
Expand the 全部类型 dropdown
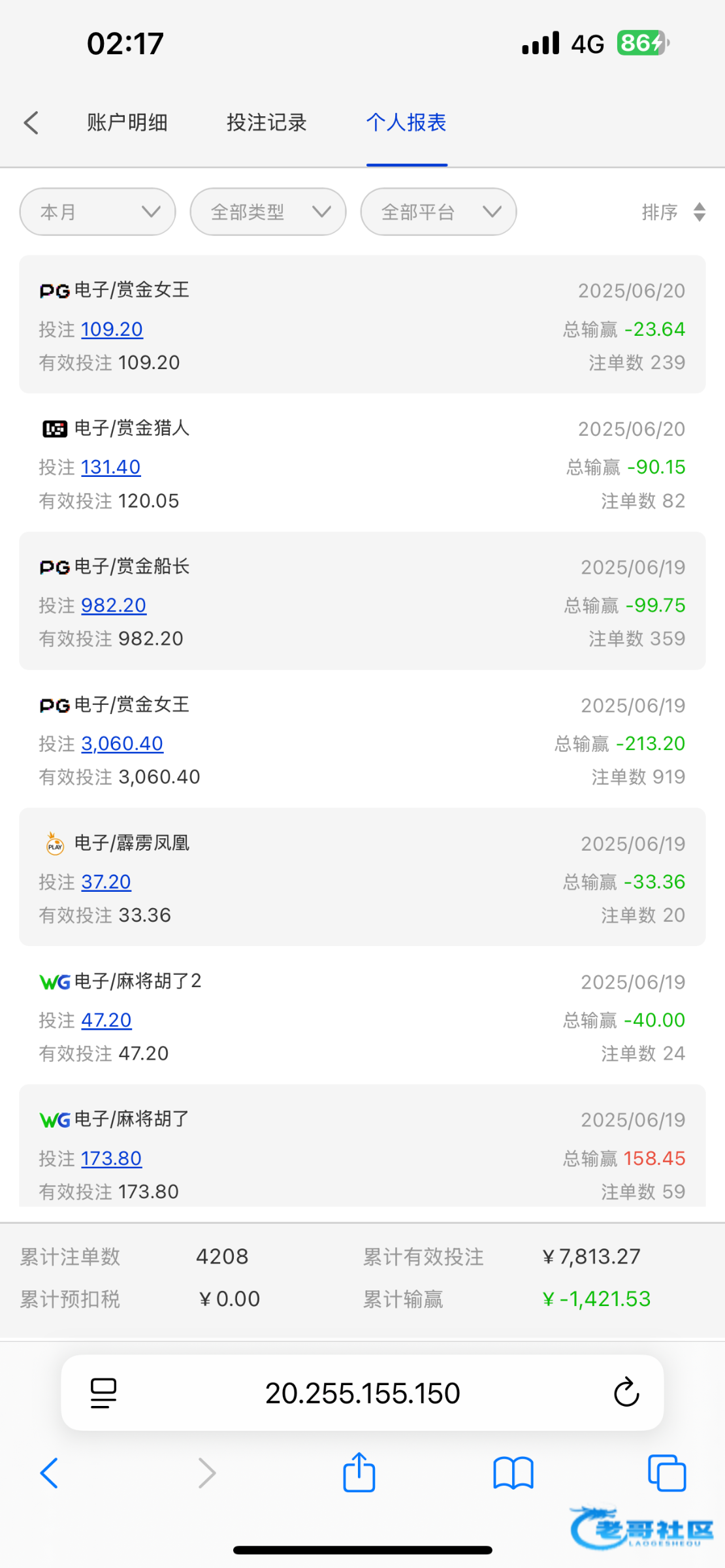pos(268,212)
